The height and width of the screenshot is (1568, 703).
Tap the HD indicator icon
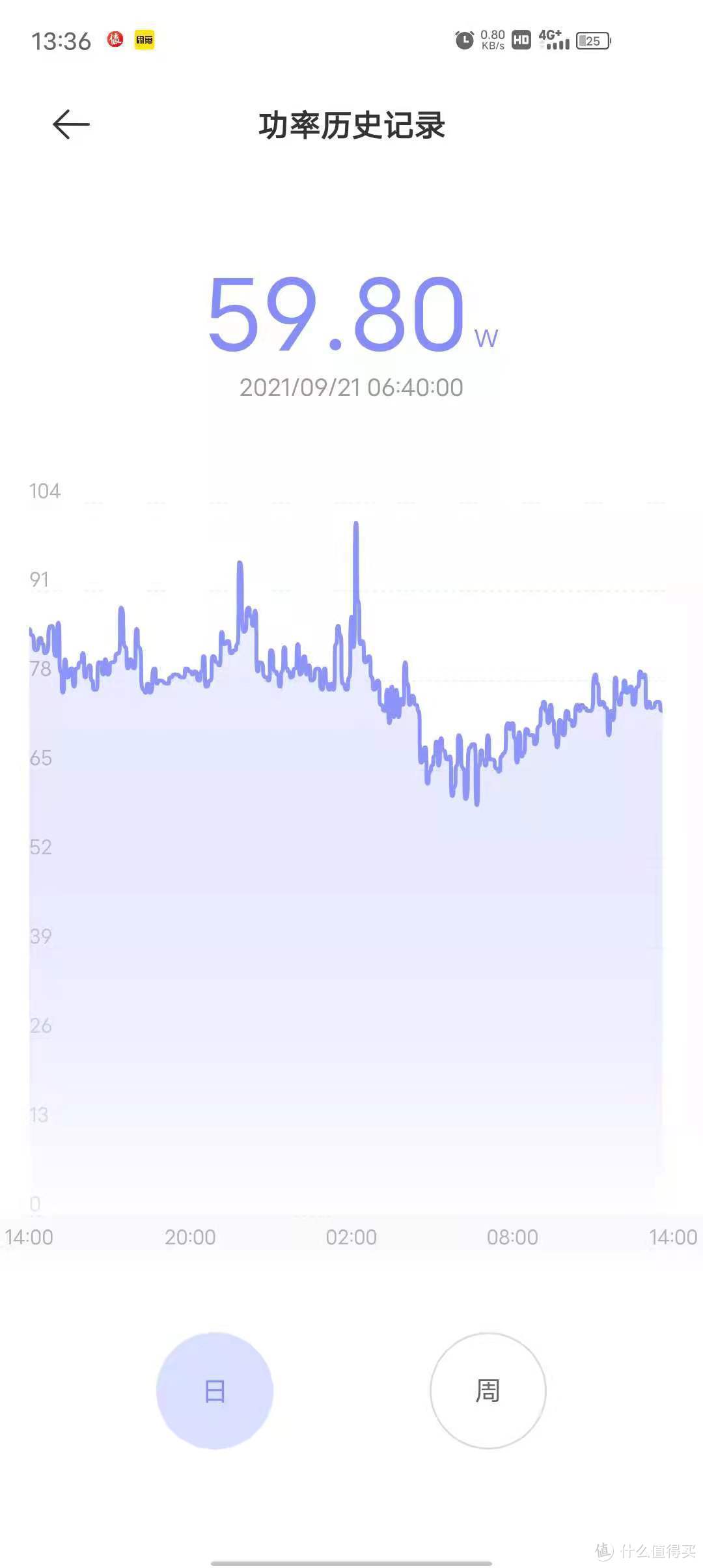[520, 40]
